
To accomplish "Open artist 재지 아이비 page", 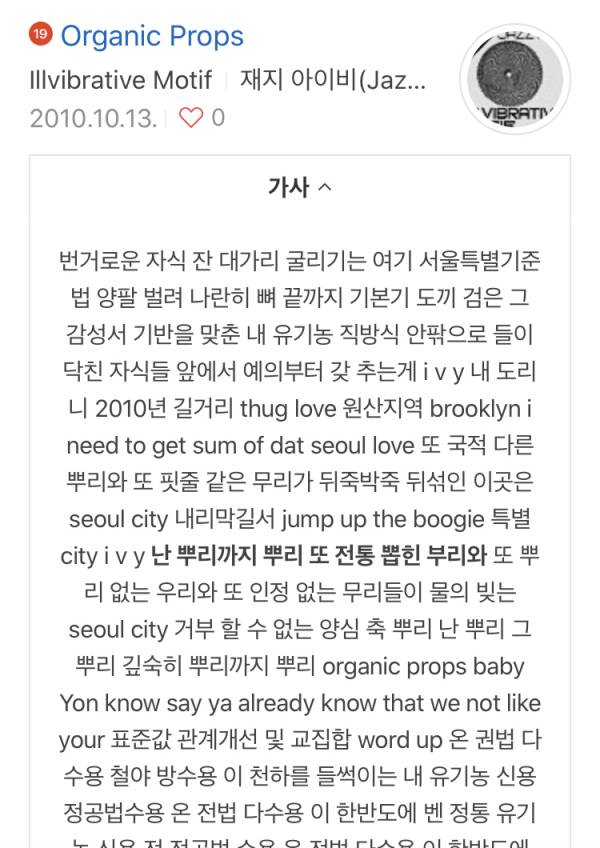I will coord(334,80).
